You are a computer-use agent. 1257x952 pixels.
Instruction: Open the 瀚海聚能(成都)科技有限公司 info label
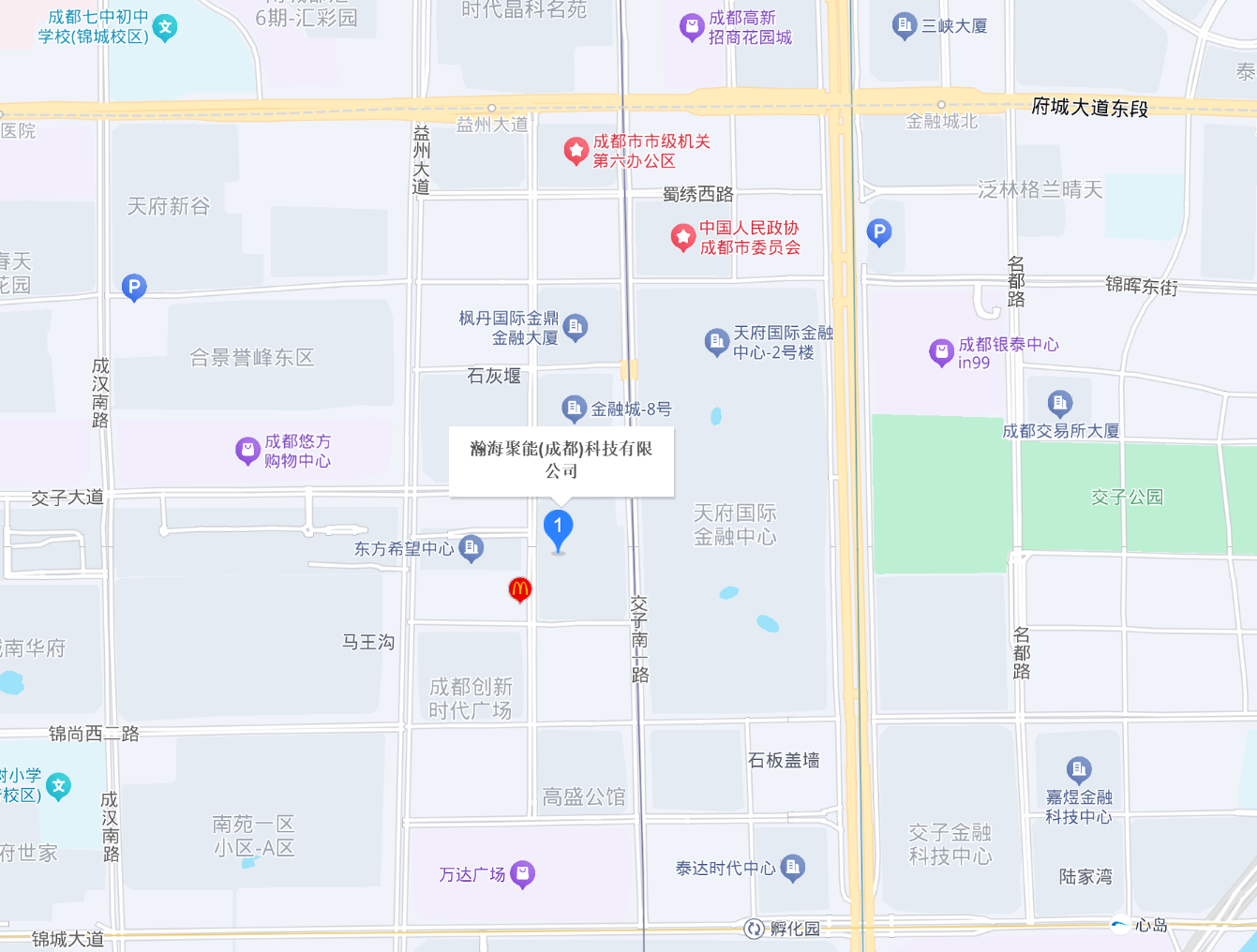[561, 460]
